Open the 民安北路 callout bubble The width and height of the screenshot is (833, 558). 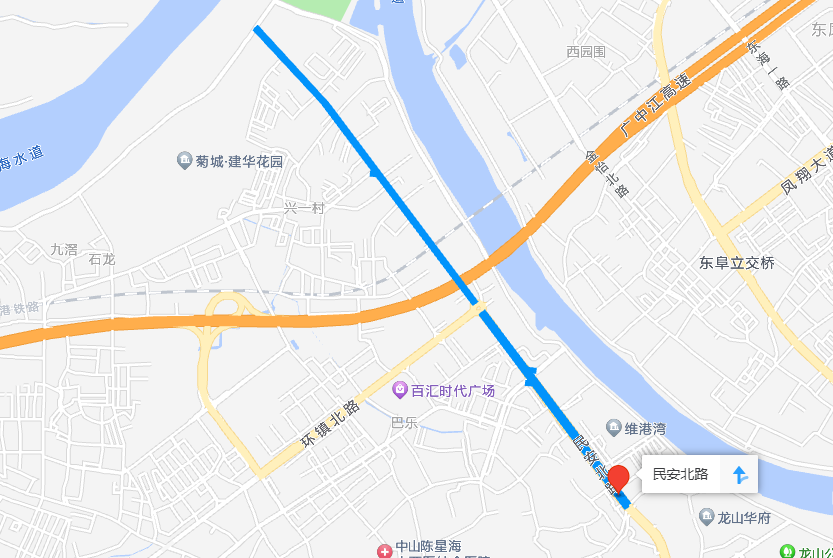(681, 475)
